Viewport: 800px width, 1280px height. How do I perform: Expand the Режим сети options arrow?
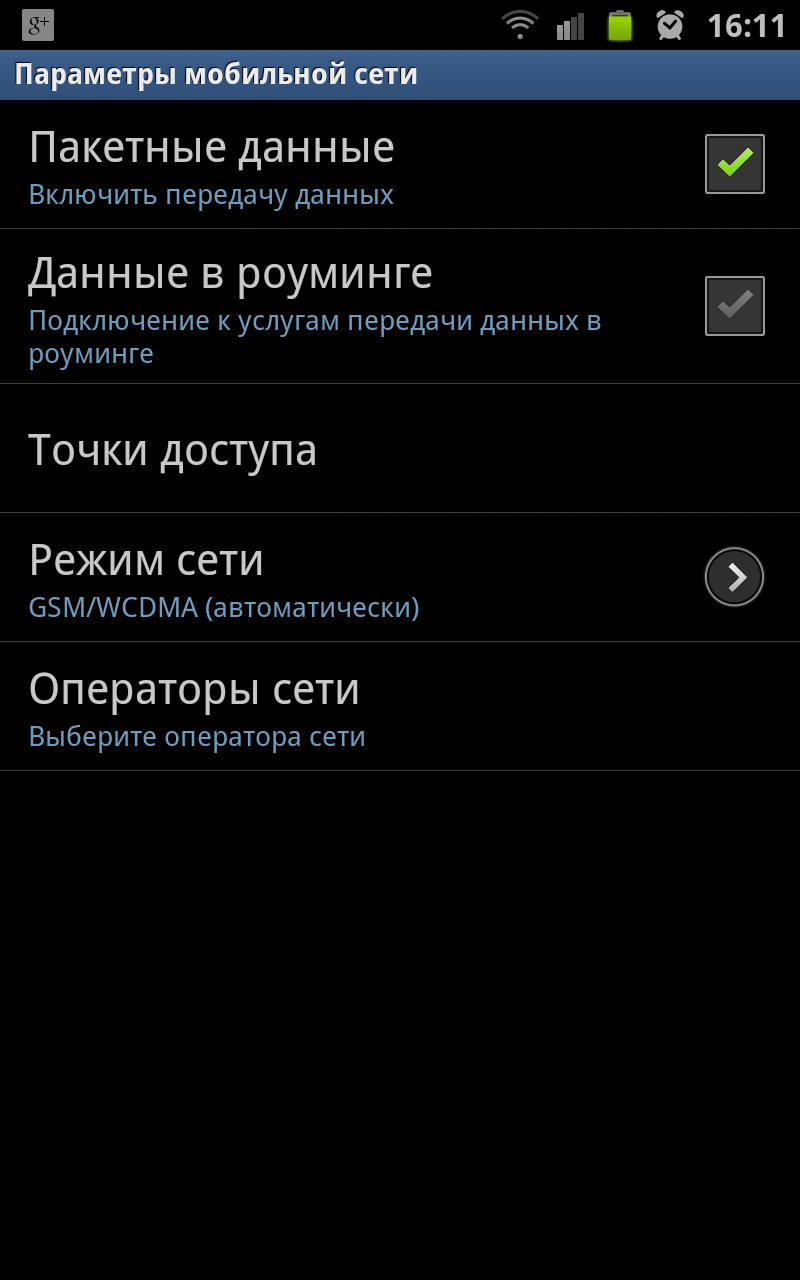tap(734, 577)
